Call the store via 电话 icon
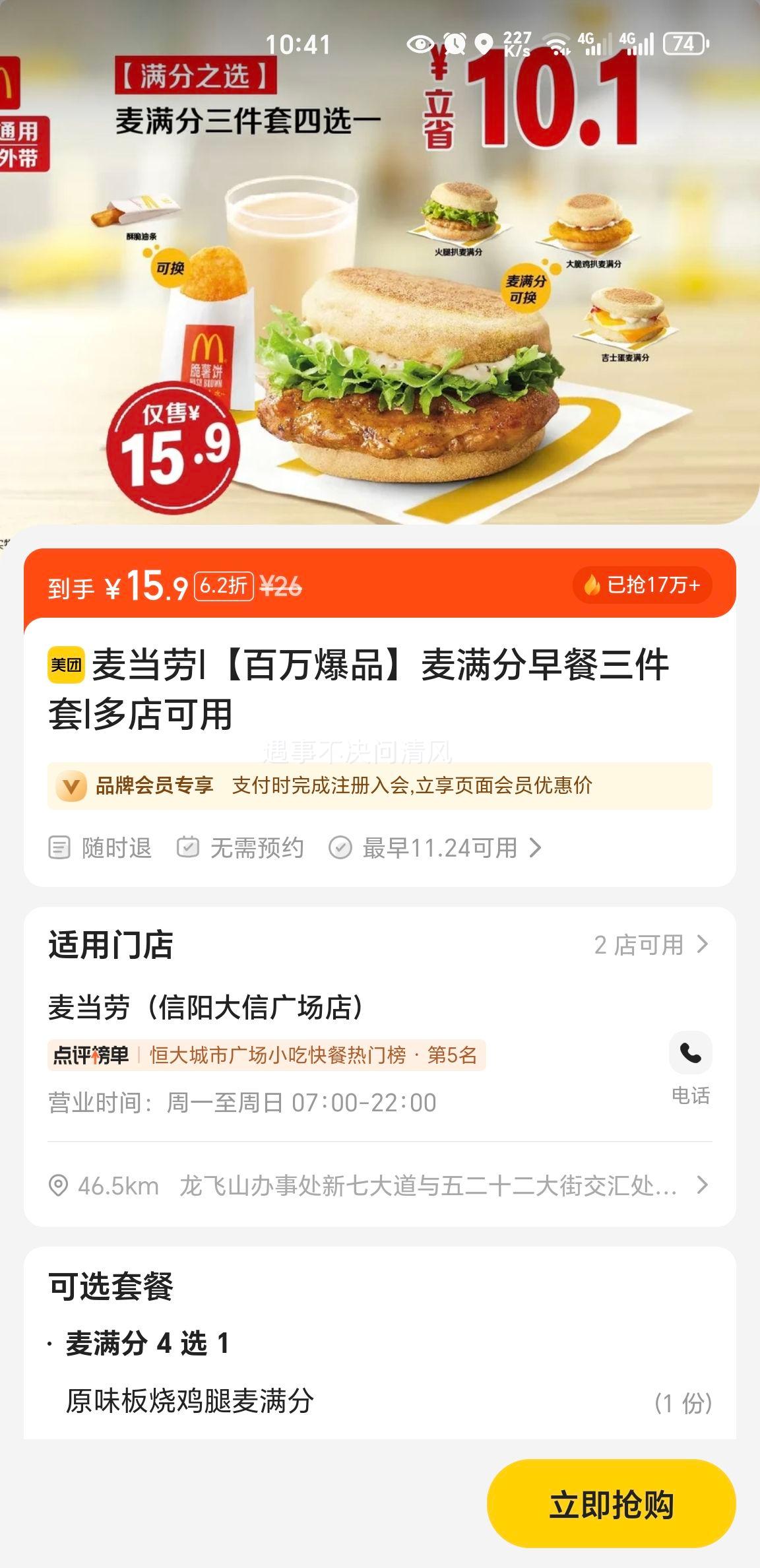Image resolution: width=760 pixels, height=1568 pixels. (690, 1053)
